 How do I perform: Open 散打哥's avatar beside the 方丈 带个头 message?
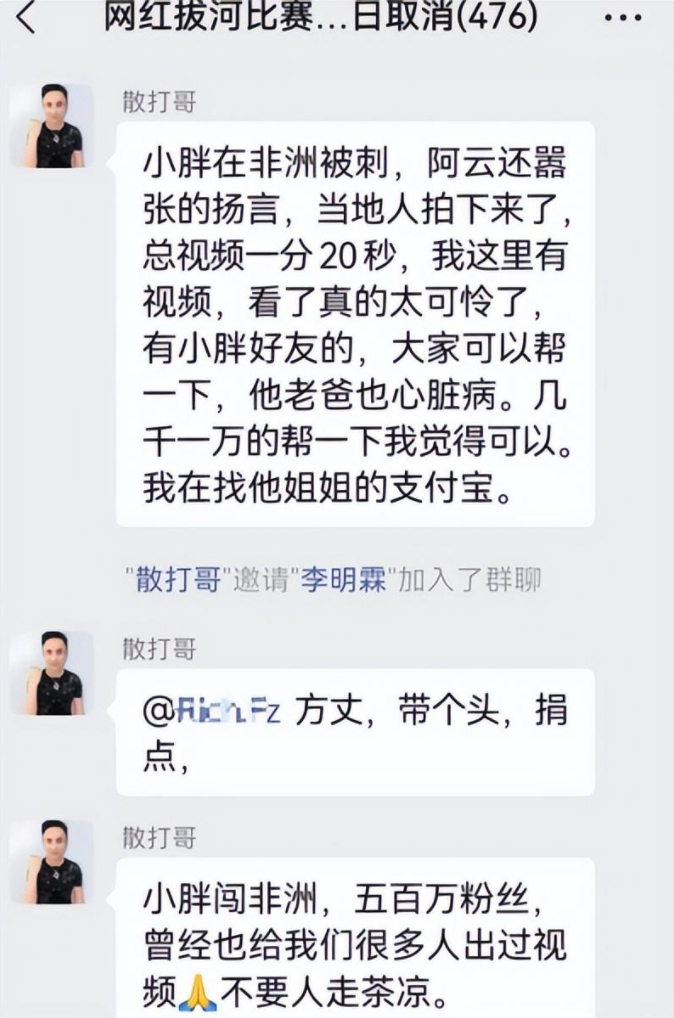coord(52,673)
